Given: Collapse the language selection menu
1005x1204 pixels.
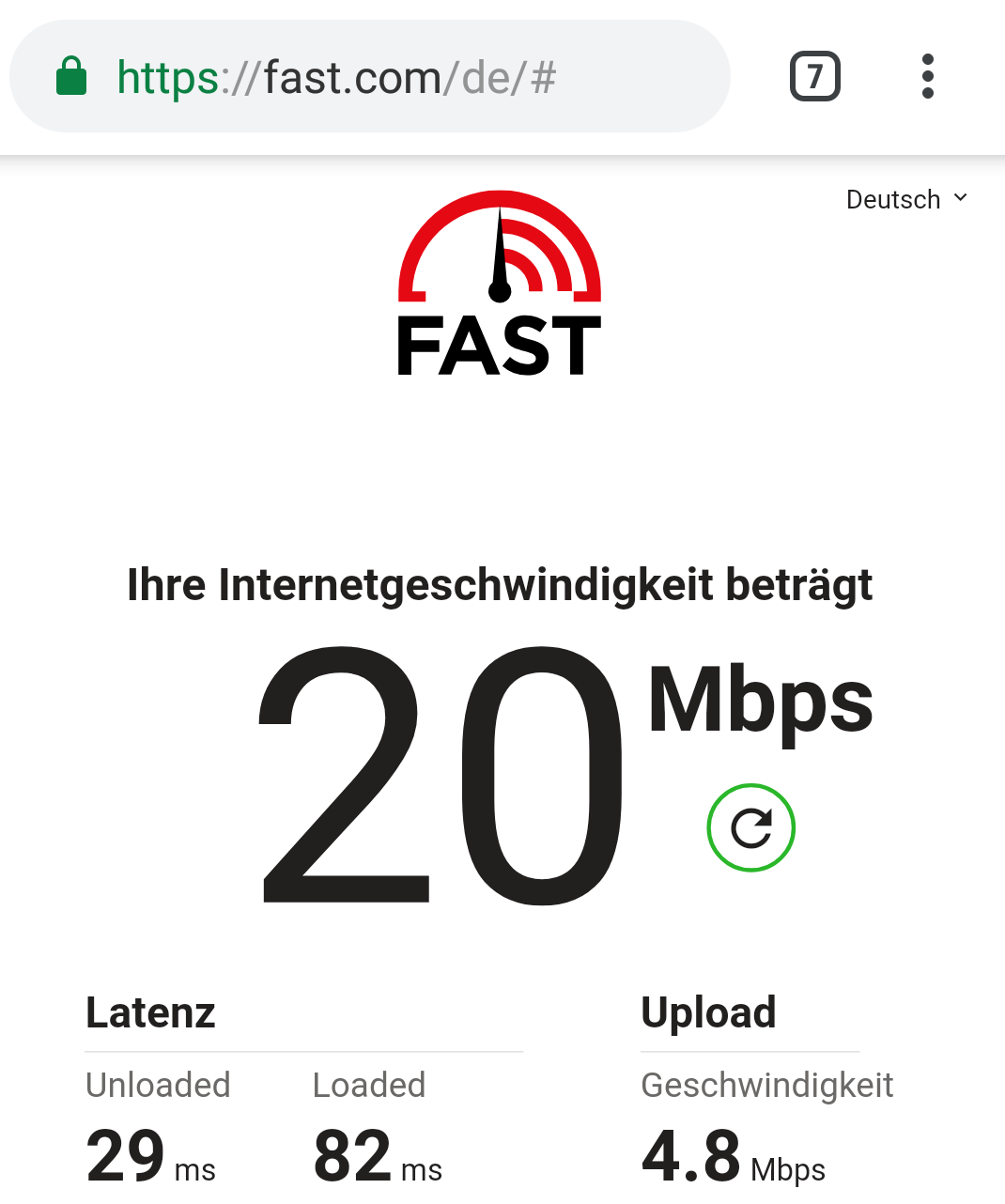Looking at the screenshot, I should 961,197.
